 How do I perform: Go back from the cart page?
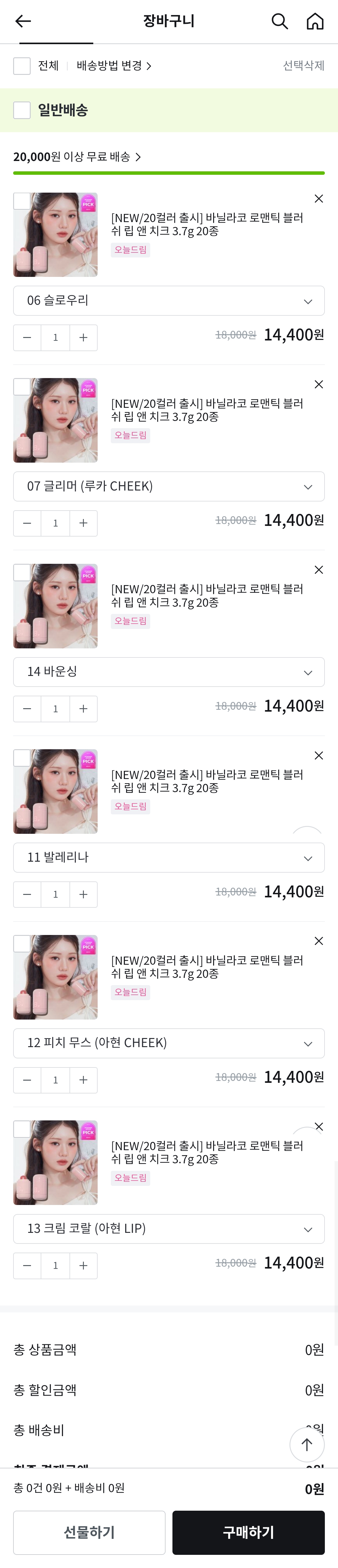(x=23, y=21)
